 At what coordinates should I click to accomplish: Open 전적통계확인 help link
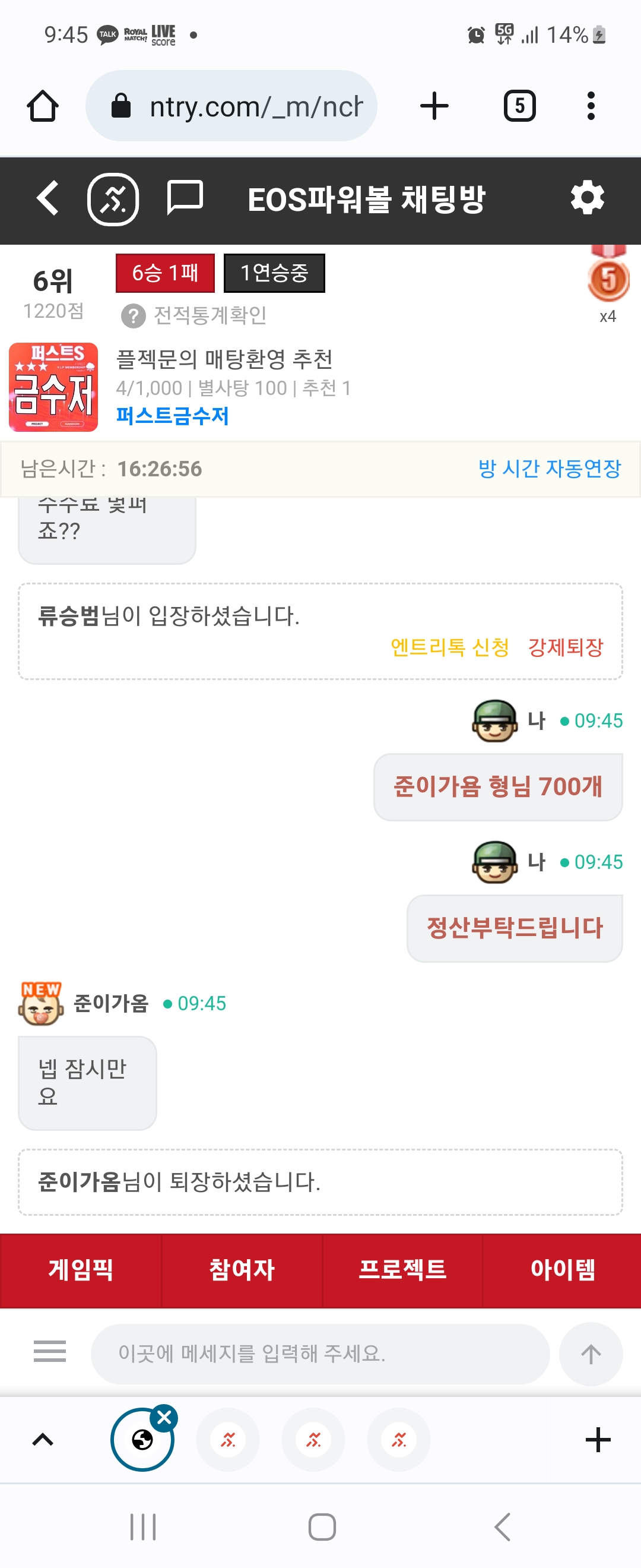pos(195,315)
